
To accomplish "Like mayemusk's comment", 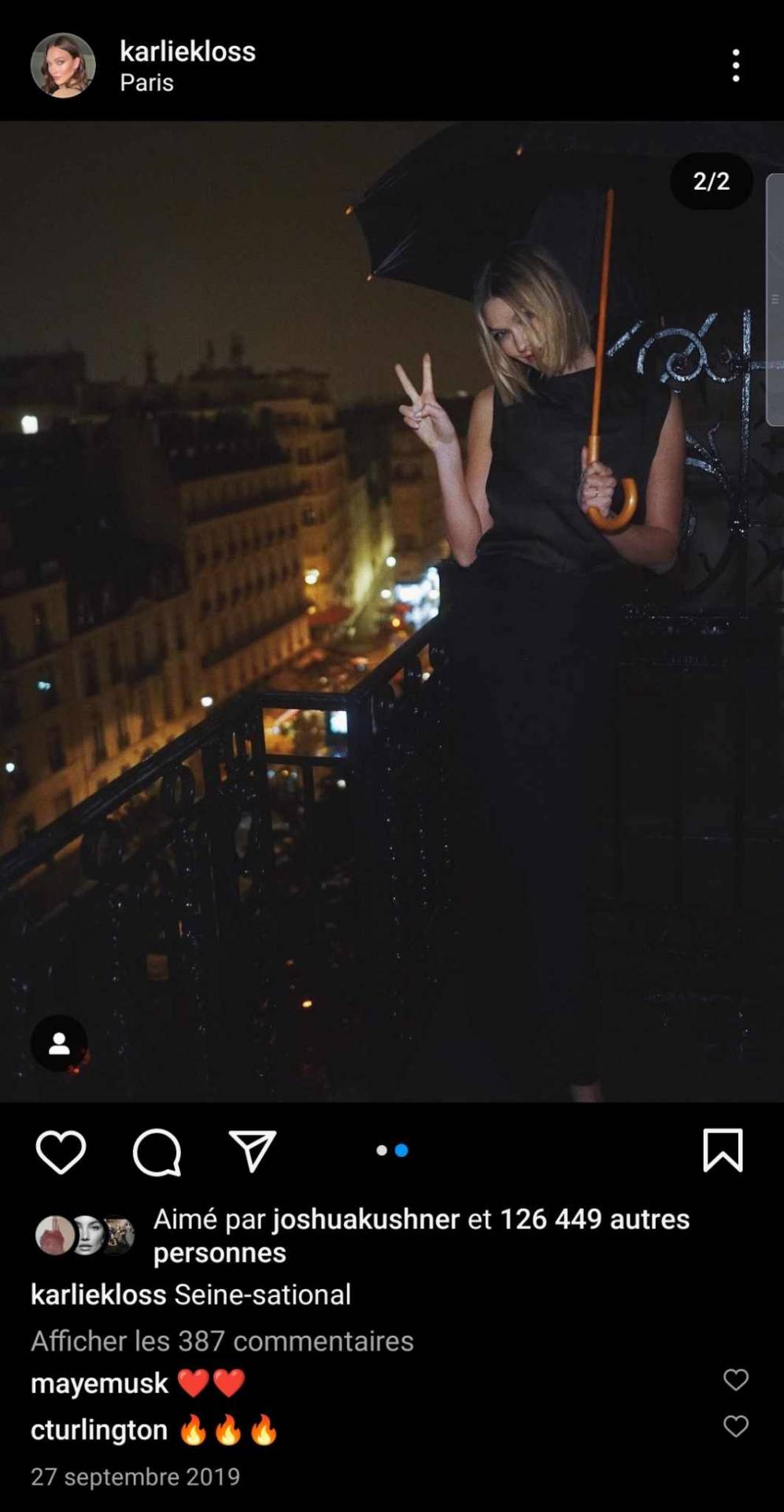I will pyautogui.click(x=736, y=1380).
